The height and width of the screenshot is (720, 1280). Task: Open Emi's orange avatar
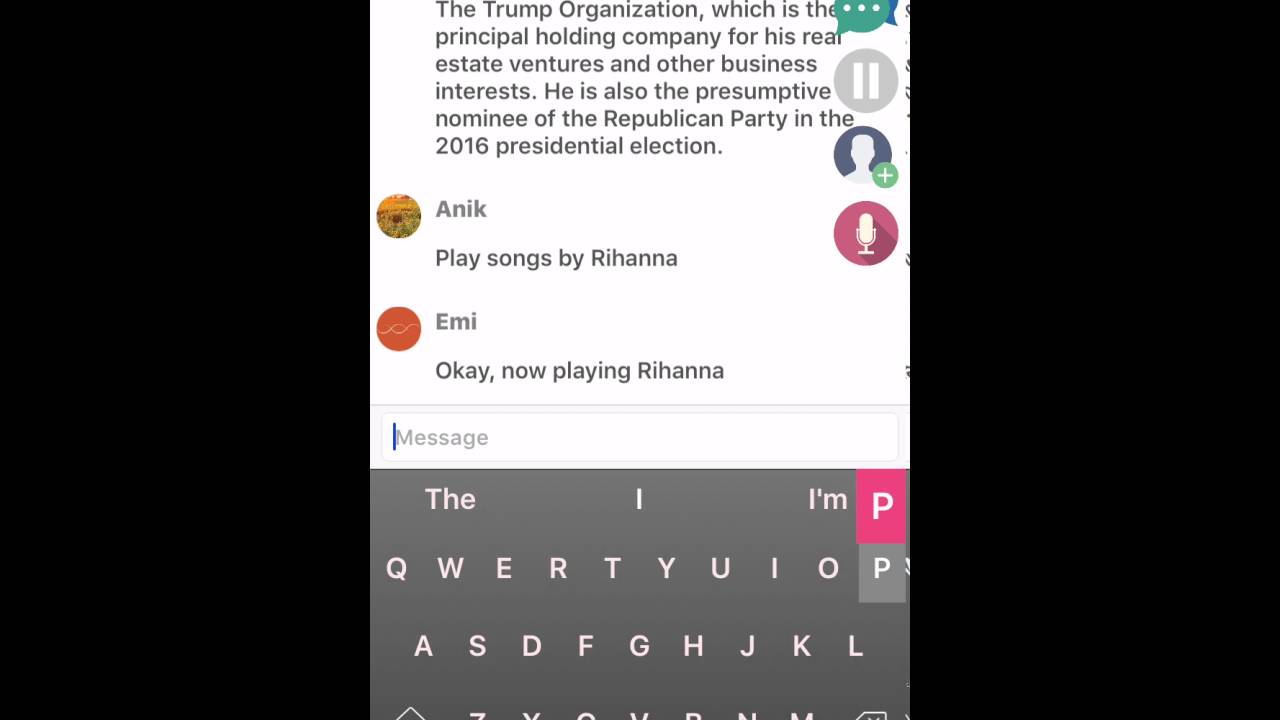click(398, 329)
